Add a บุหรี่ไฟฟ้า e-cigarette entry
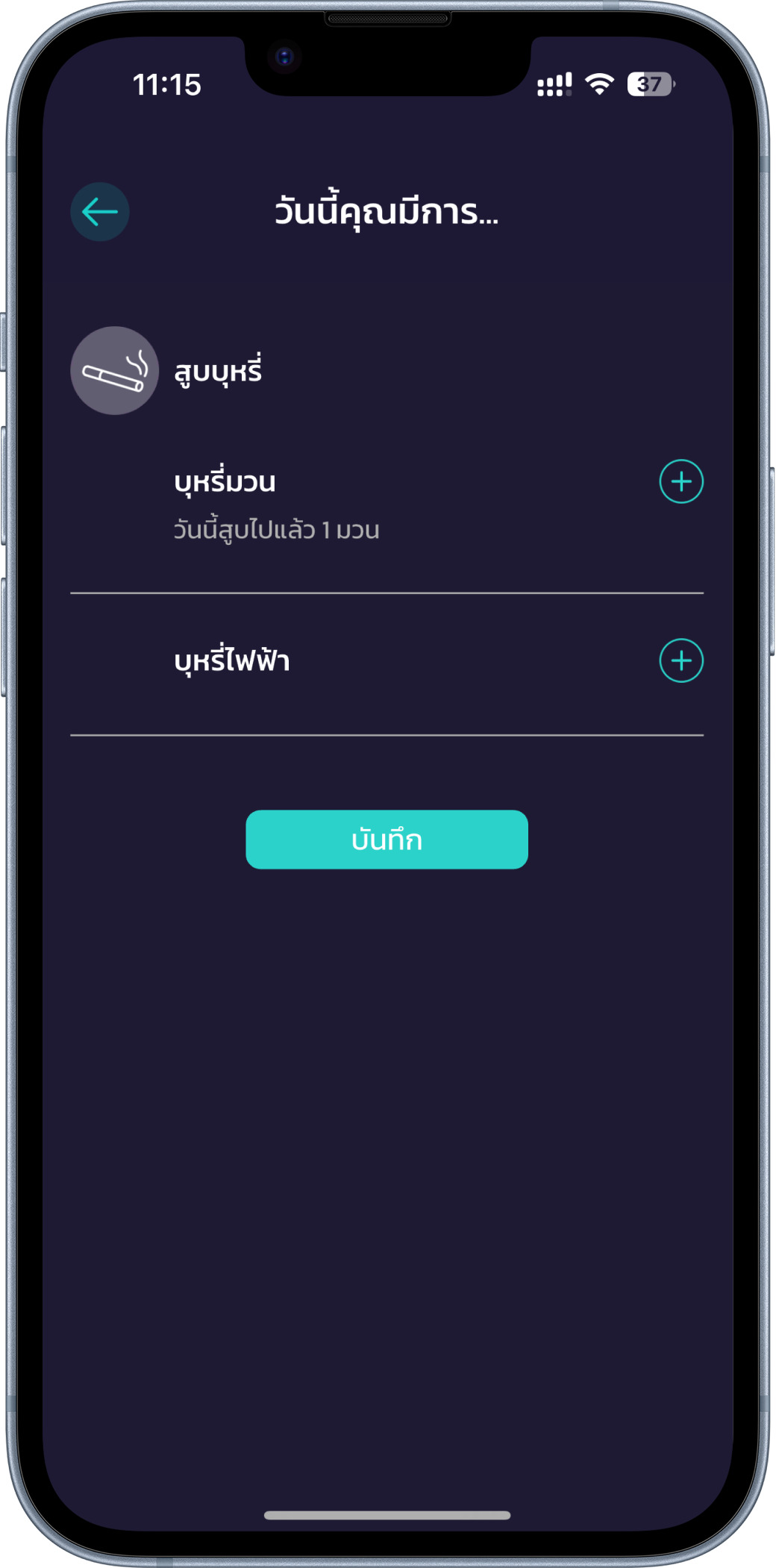 (680, 660)
